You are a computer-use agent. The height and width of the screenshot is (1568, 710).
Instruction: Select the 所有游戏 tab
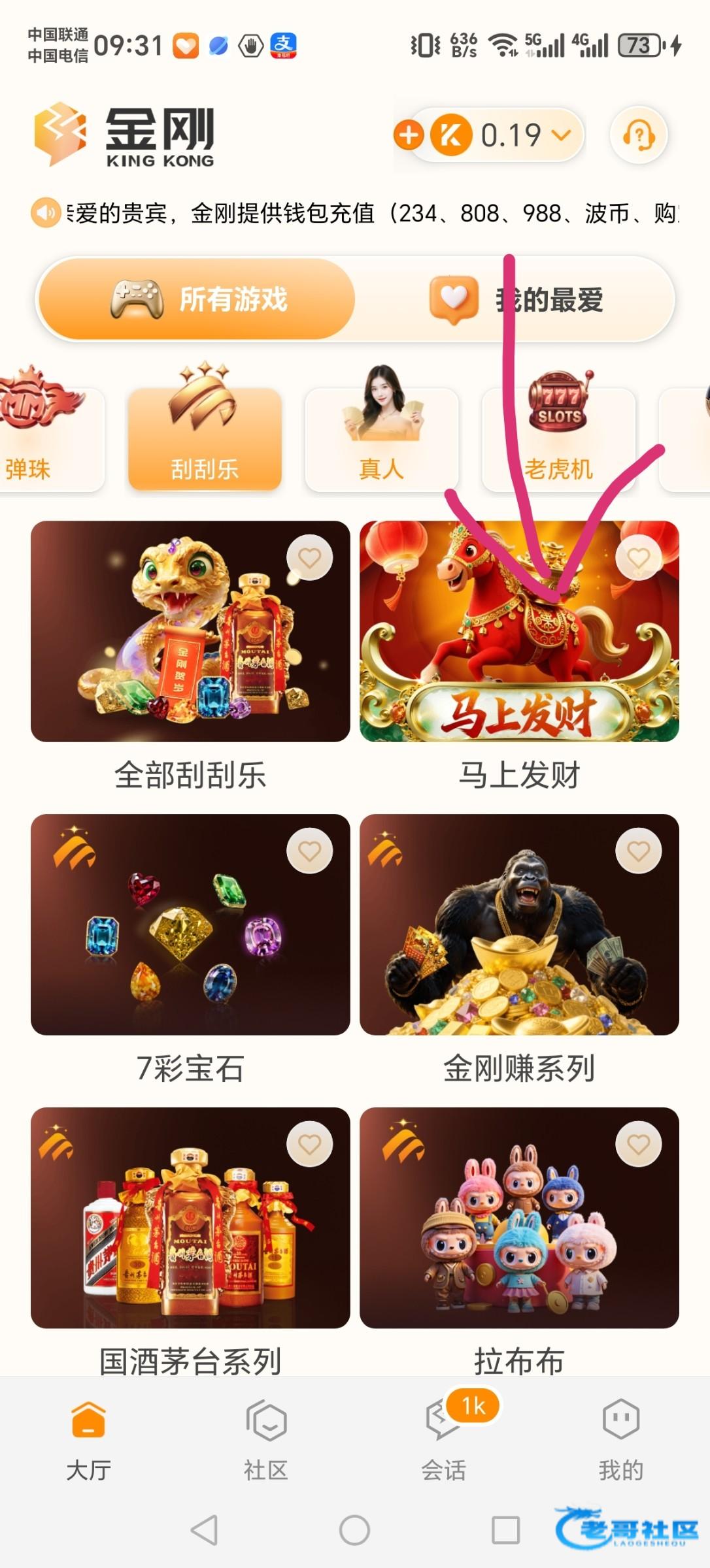(x=197, y=299)
